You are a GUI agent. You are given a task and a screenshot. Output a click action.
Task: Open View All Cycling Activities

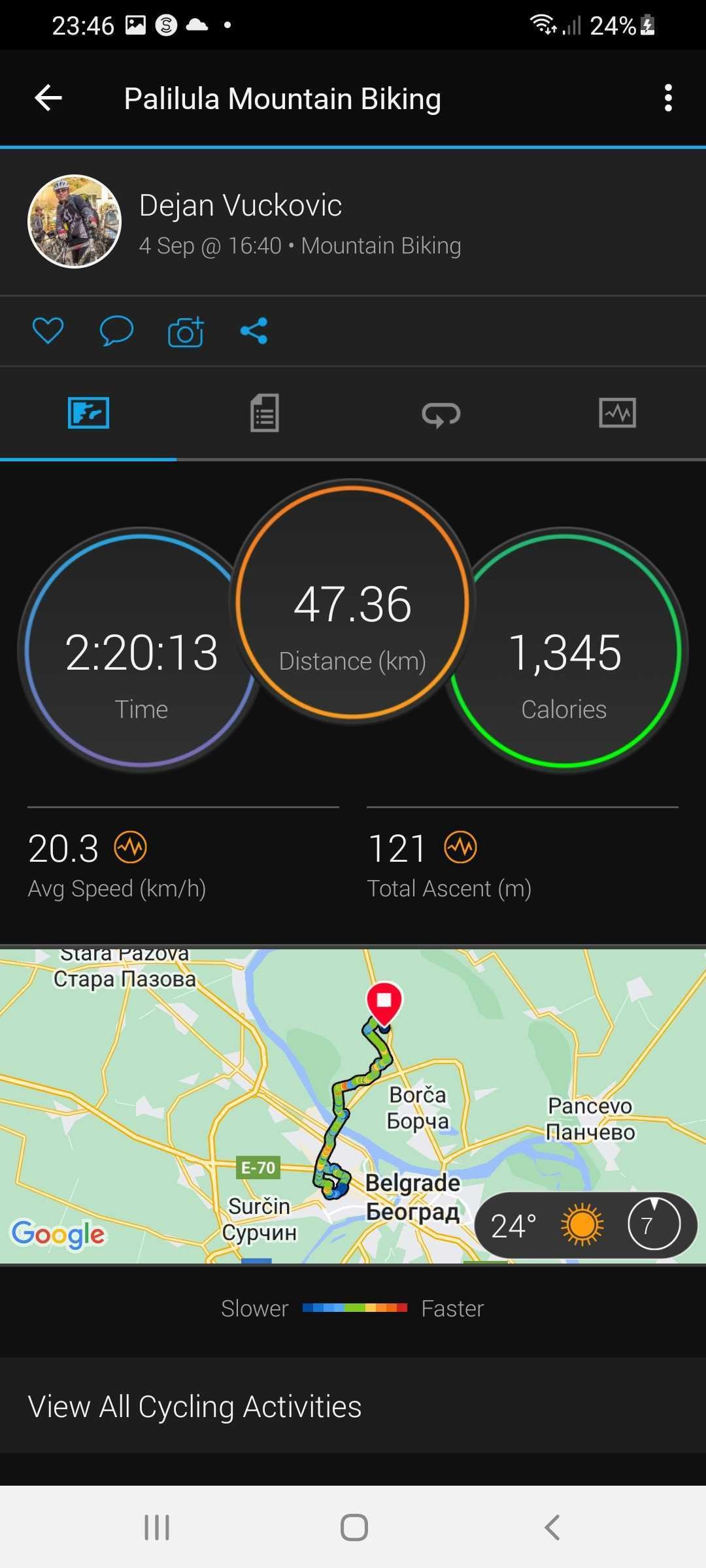coord(195,1406)
